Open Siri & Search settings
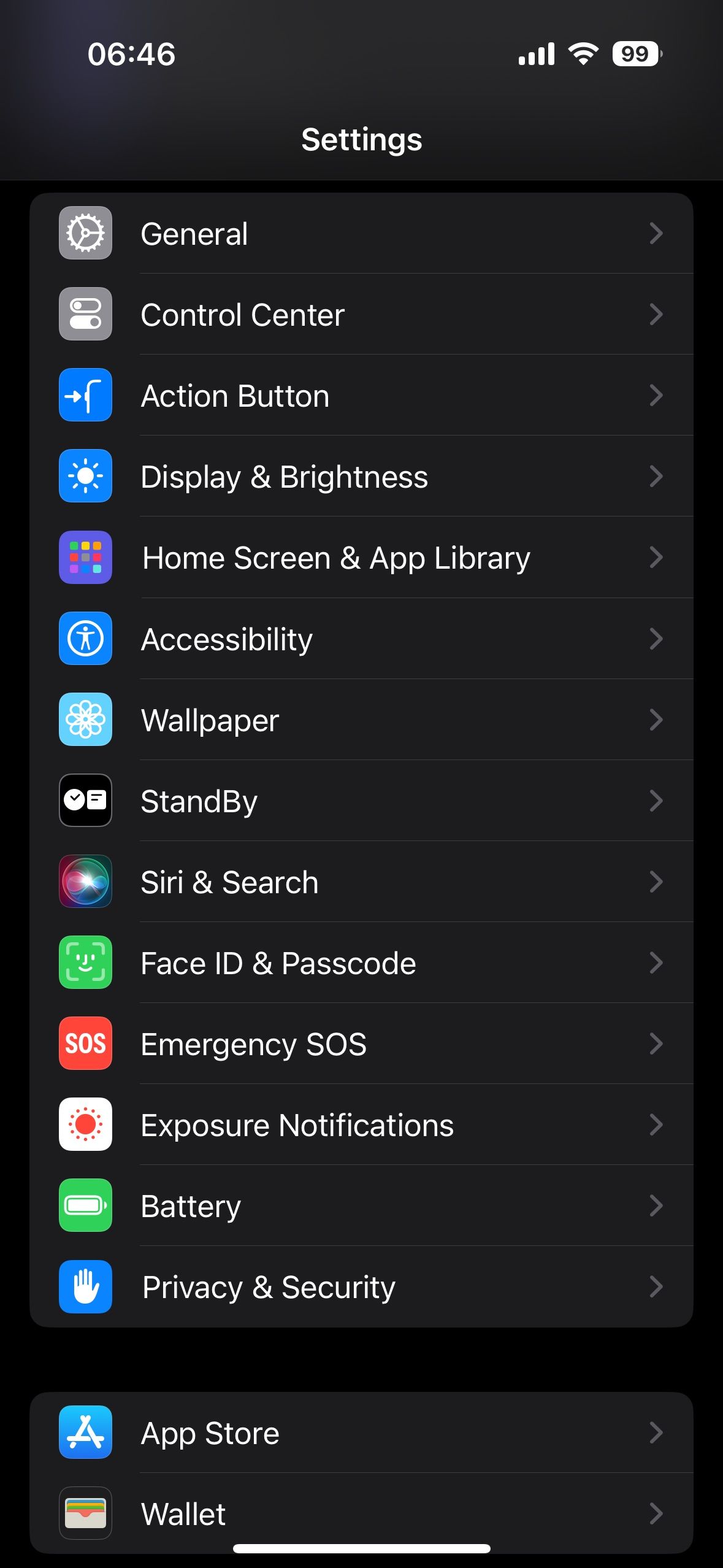 [x=362, y=882]
